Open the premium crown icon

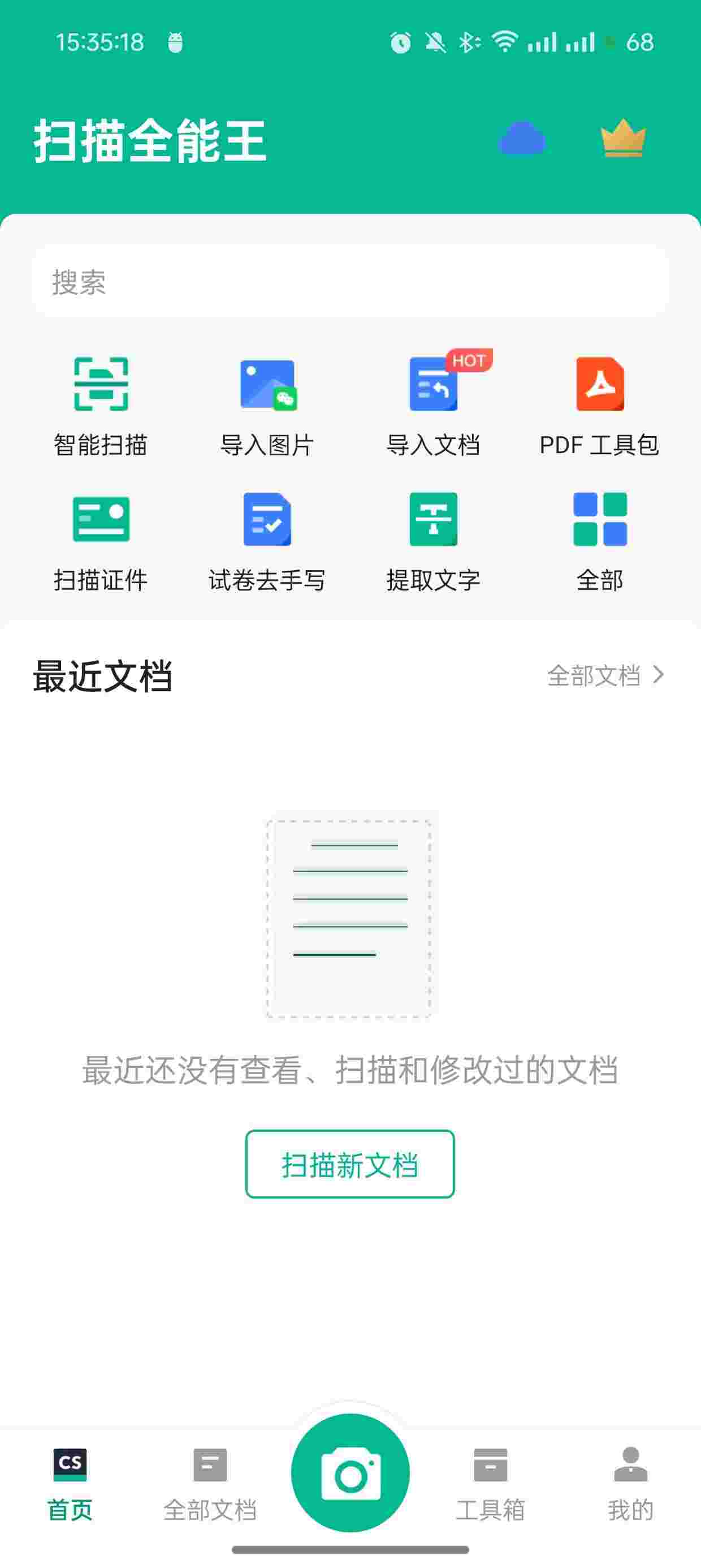622,139
